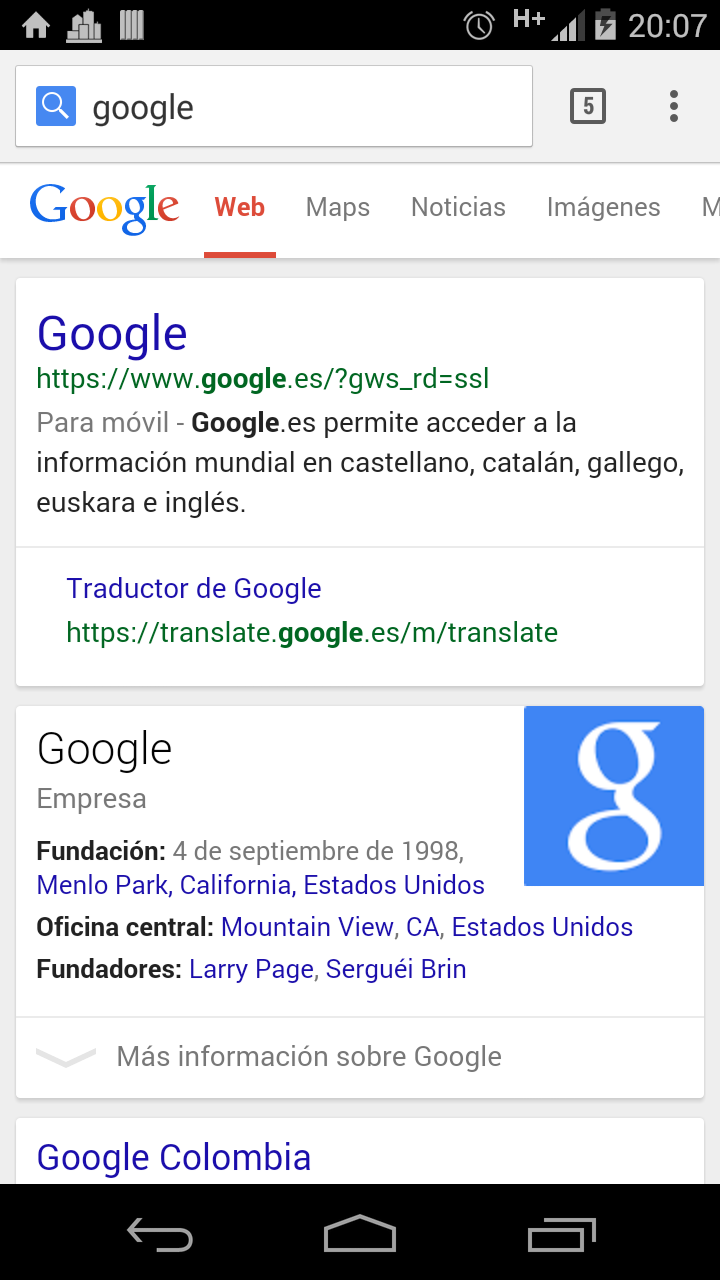Image resolution: width=720 pixels, height=1280 pixels.
Task: Open the Traductor de Google link
Action: pyautogui.click(x=194, y=588)
